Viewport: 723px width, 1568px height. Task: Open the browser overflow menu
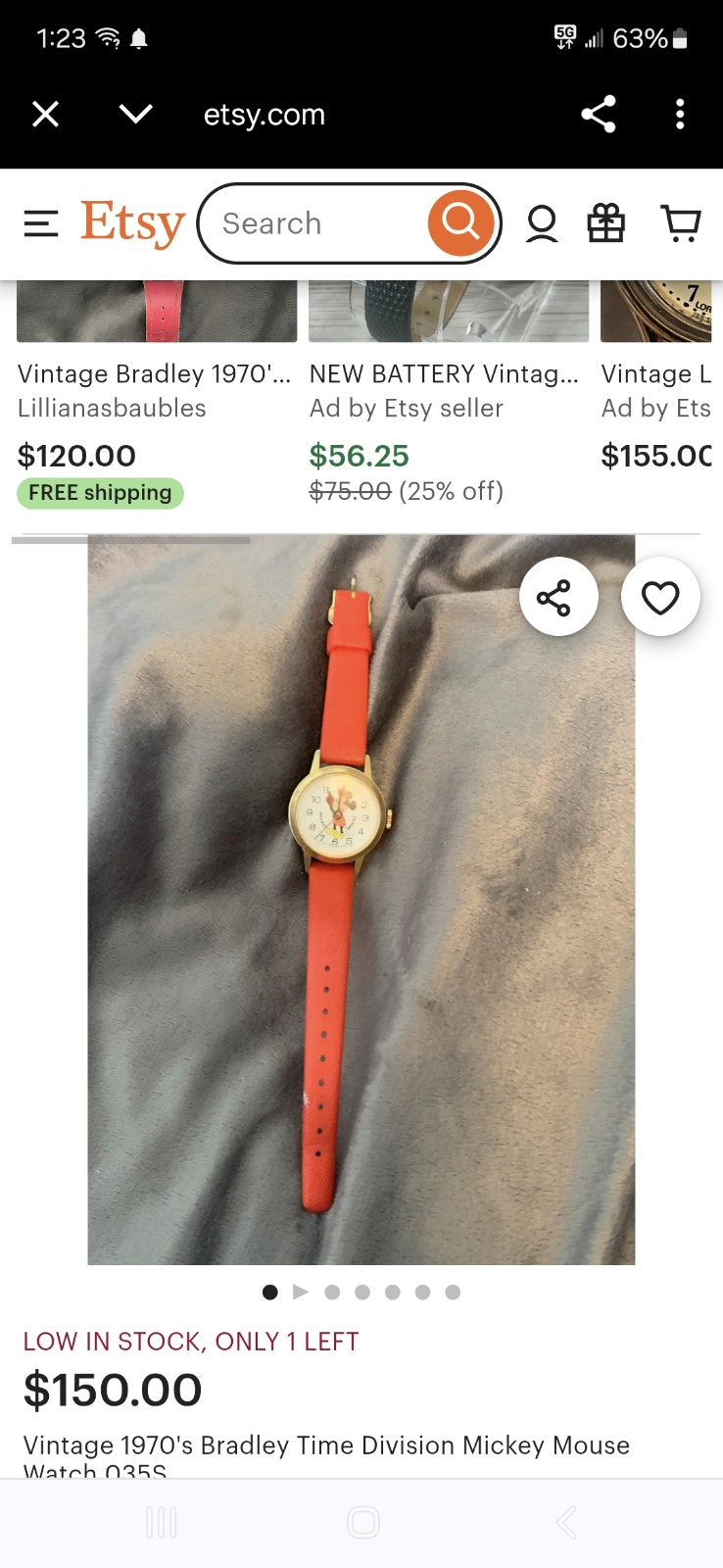(680, 115)
